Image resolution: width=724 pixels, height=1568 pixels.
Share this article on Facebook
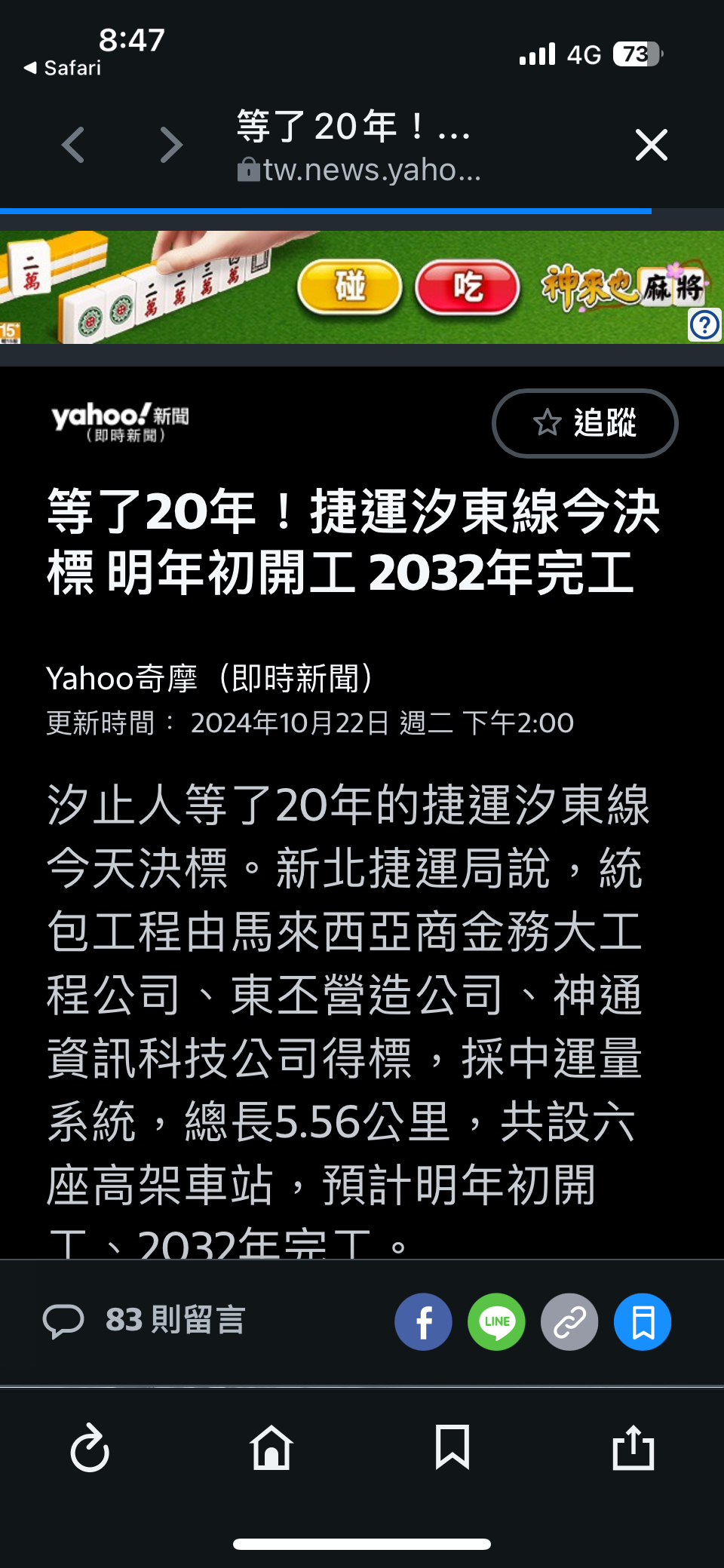click(x=423, y=1322)
